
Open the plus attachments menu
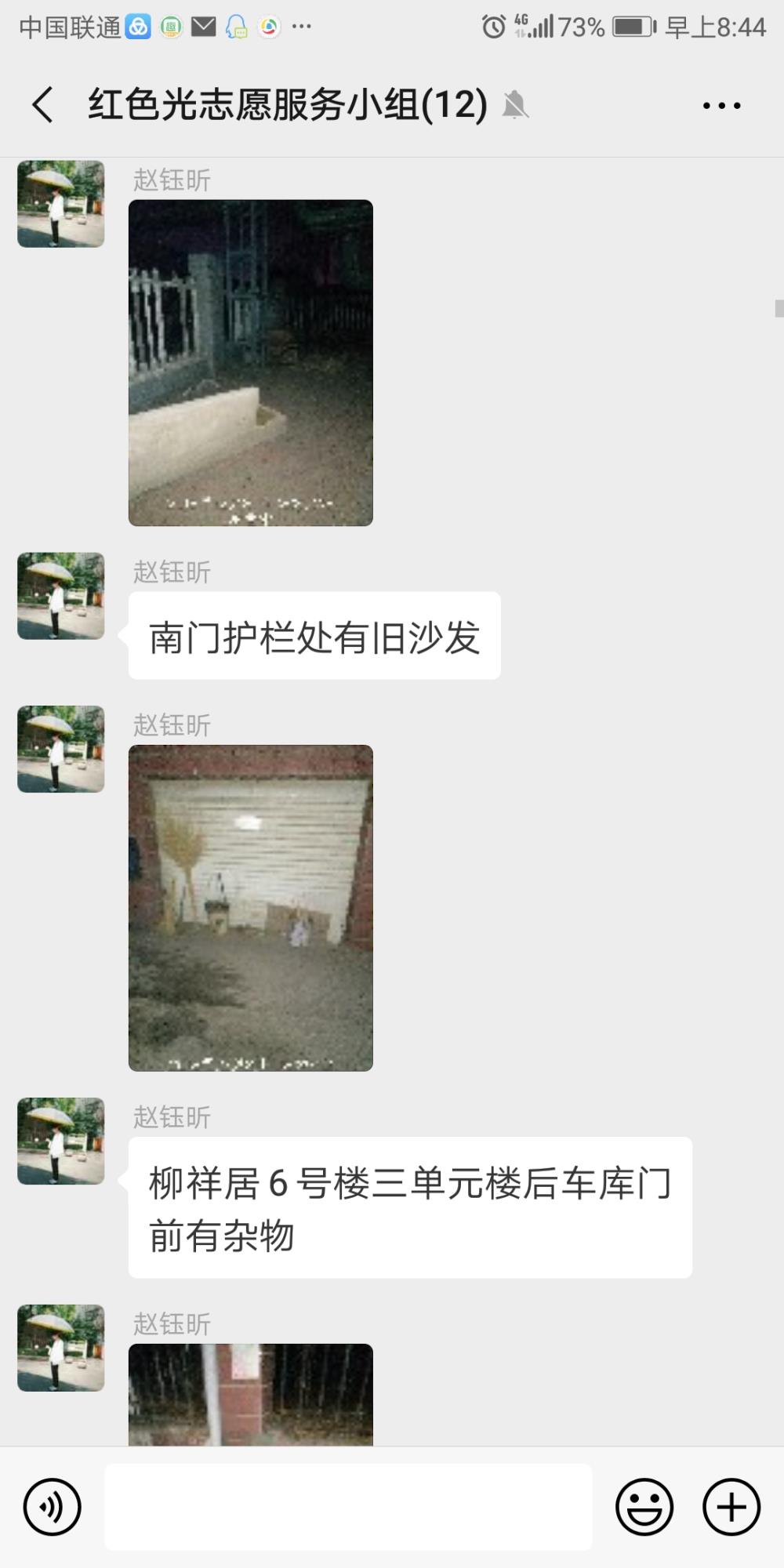pyautogui.click(x=731, y=1507)
